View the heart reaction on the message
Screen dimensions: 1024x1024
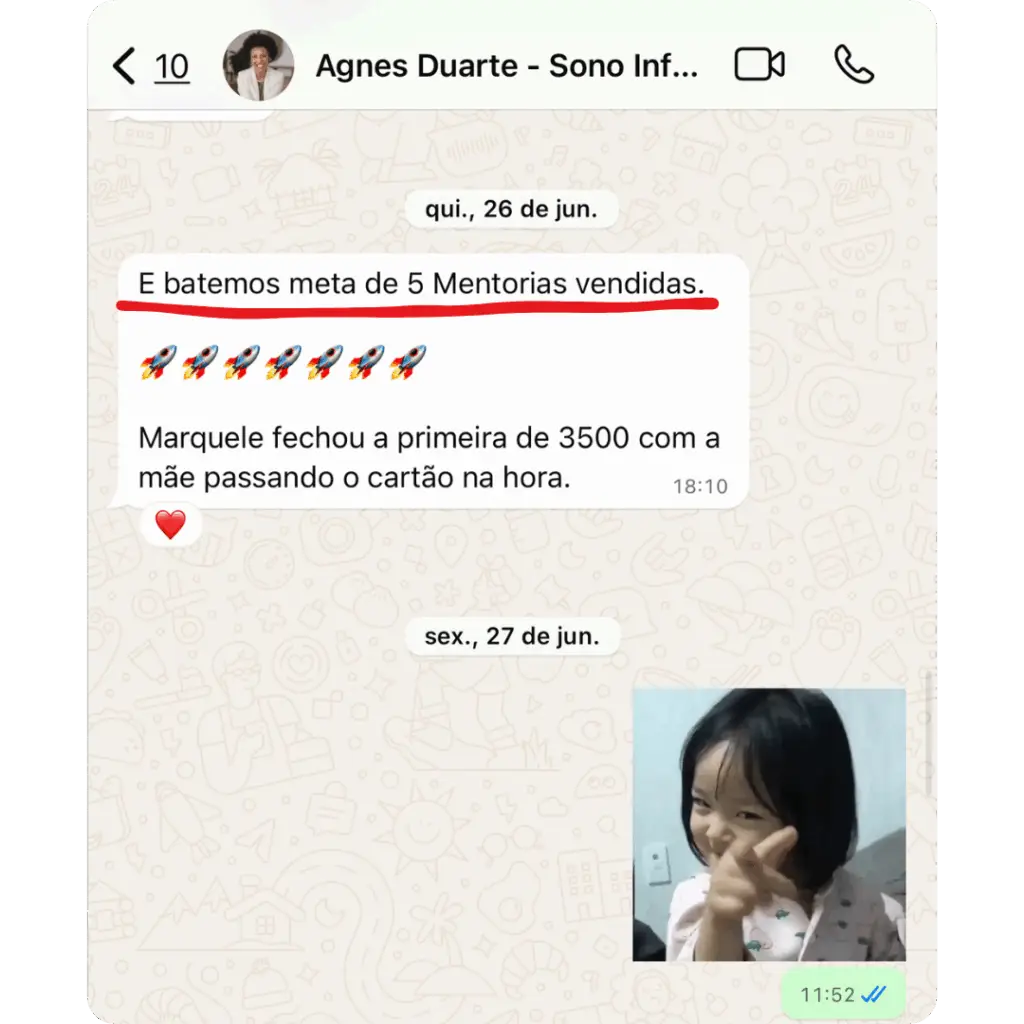[x=171, y=524]
